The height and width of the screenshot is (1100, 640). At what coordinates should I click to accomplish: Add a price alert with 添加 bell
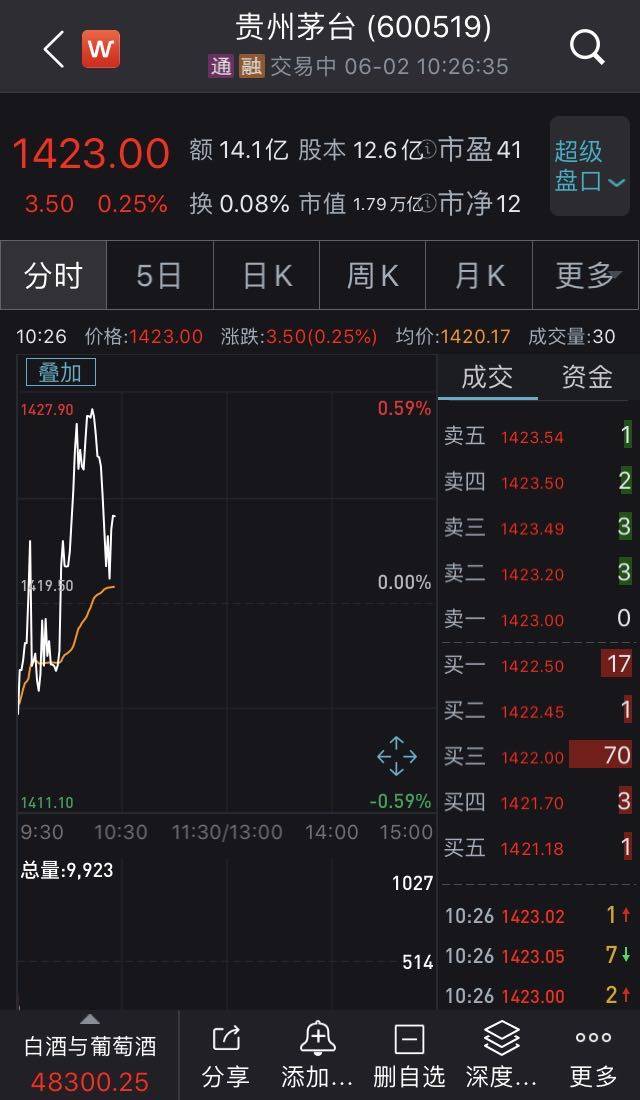[316, 1055]
